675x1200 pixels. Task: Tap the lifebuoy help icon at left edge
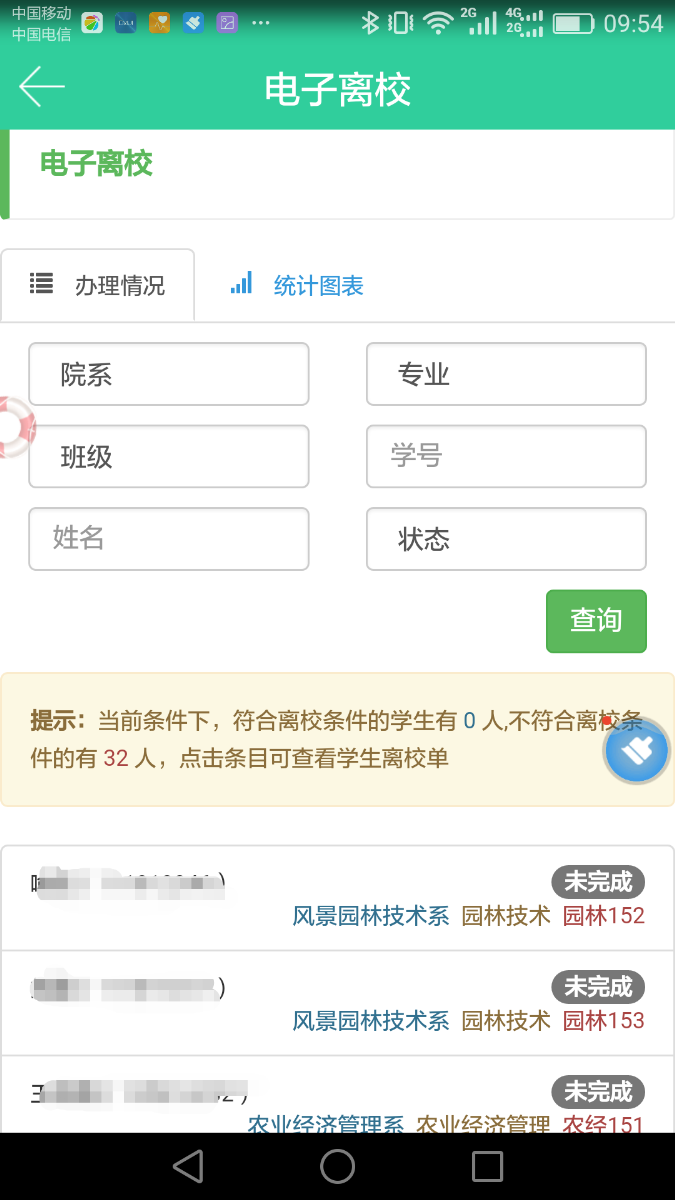(14, 427)
